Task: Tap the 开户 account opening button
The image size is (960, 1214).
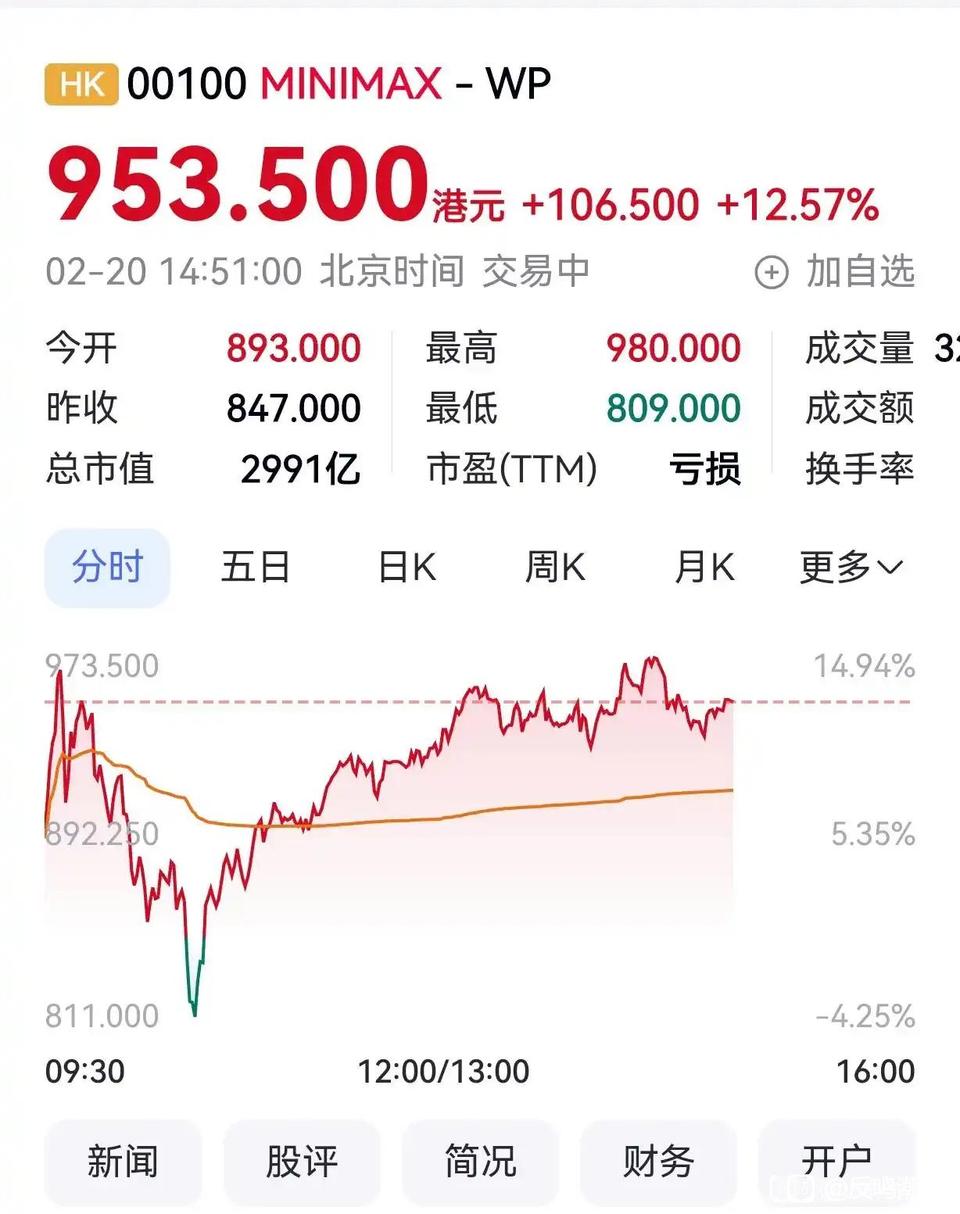Action: [836, 1161]
